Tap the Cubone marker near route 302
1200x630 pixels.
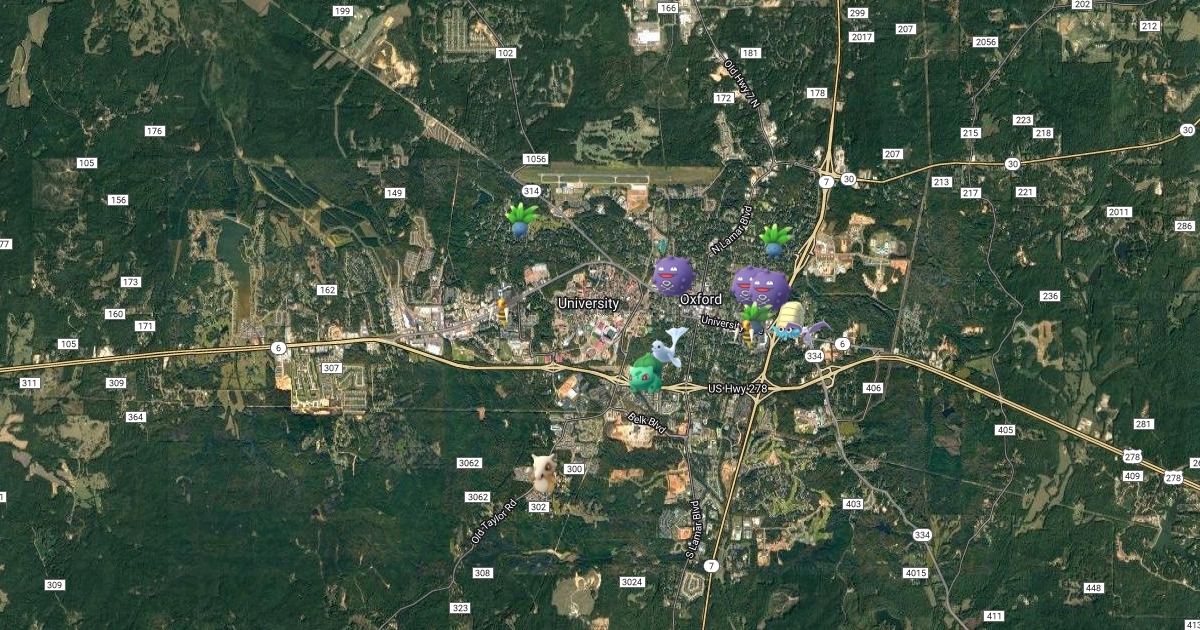tap(542, 474)
